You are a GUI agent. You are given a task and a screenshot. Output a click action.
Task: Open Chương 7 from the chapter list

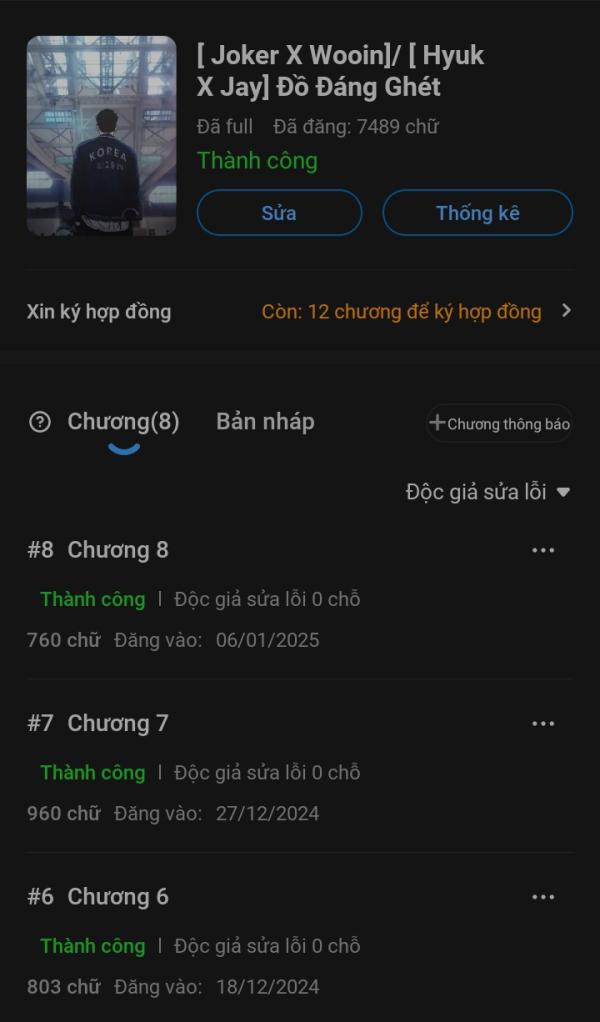[118, 723]
